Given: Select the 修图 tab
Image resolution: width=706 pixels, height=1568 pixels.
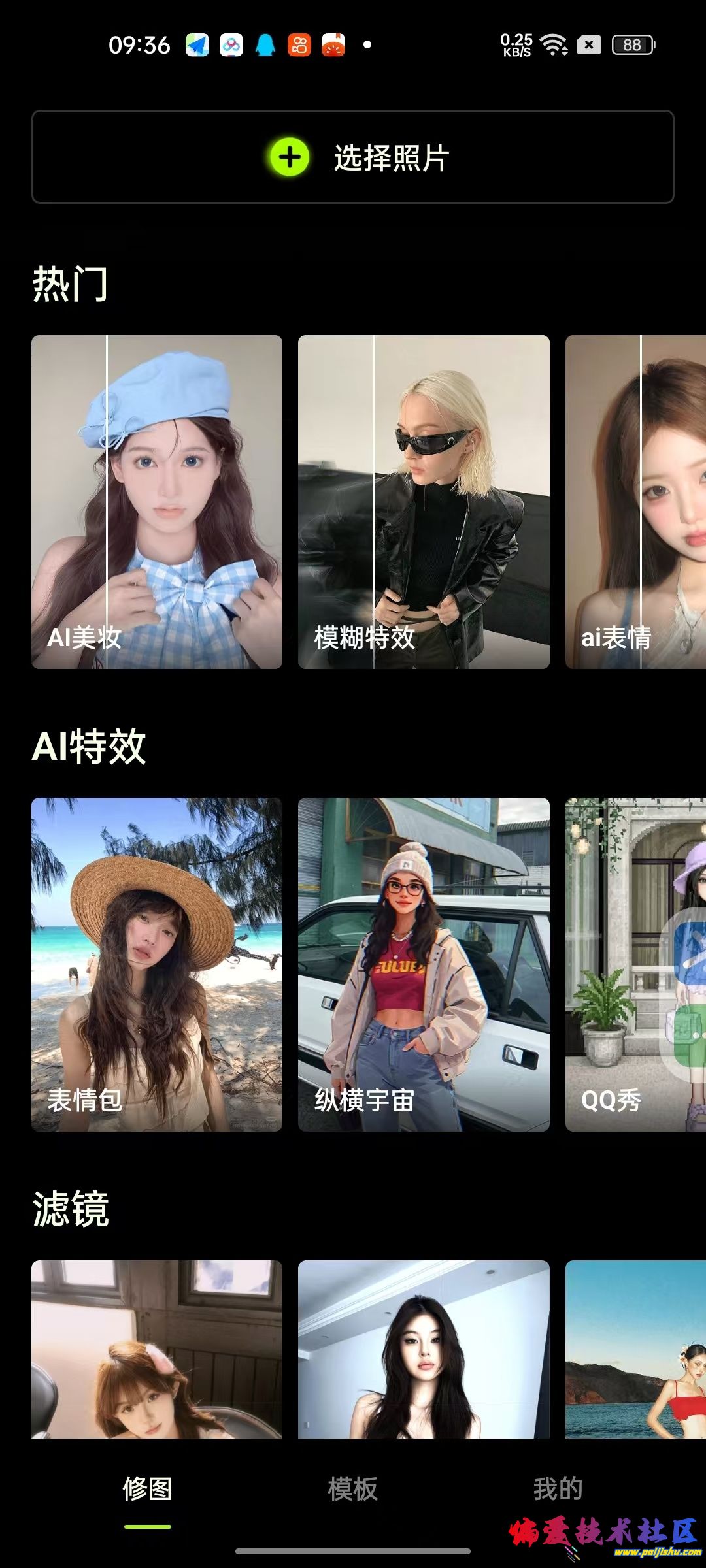Looking at the screenshot, I should 148,1490.
